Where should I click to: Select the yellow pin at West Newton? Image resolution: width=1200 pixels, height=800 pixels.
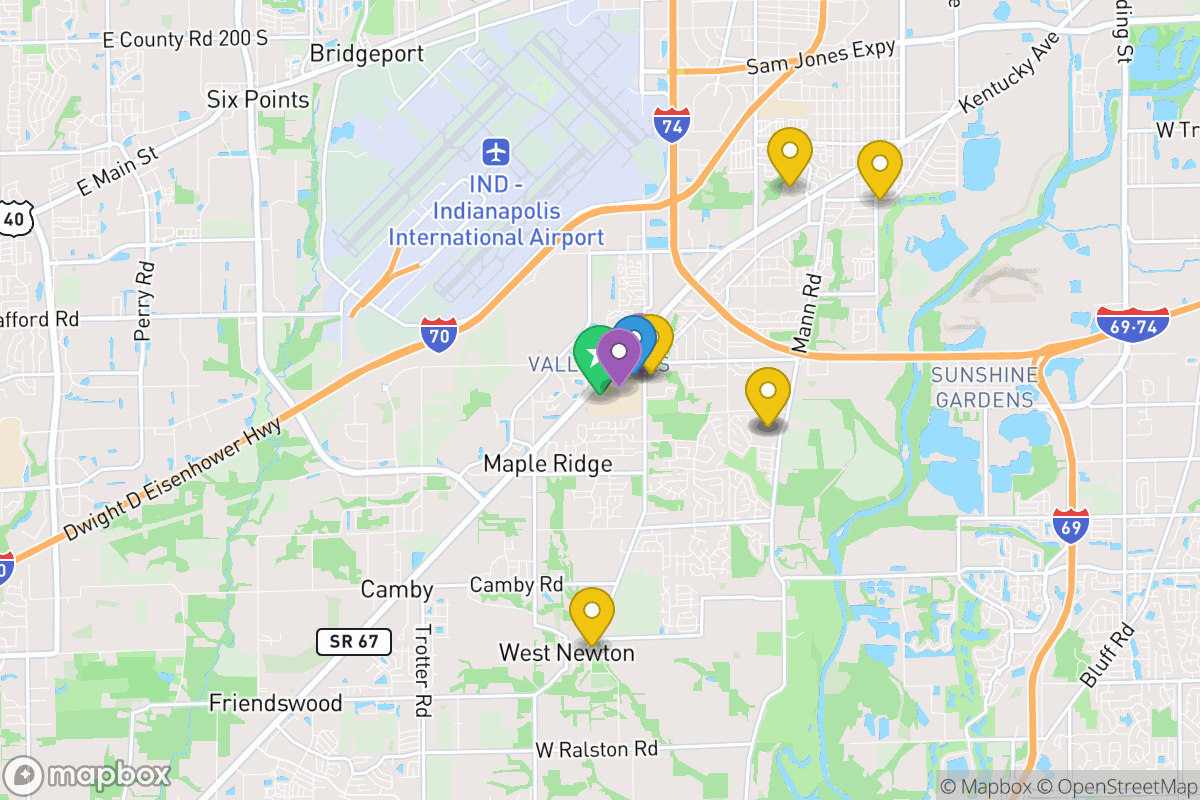(591, 610)
